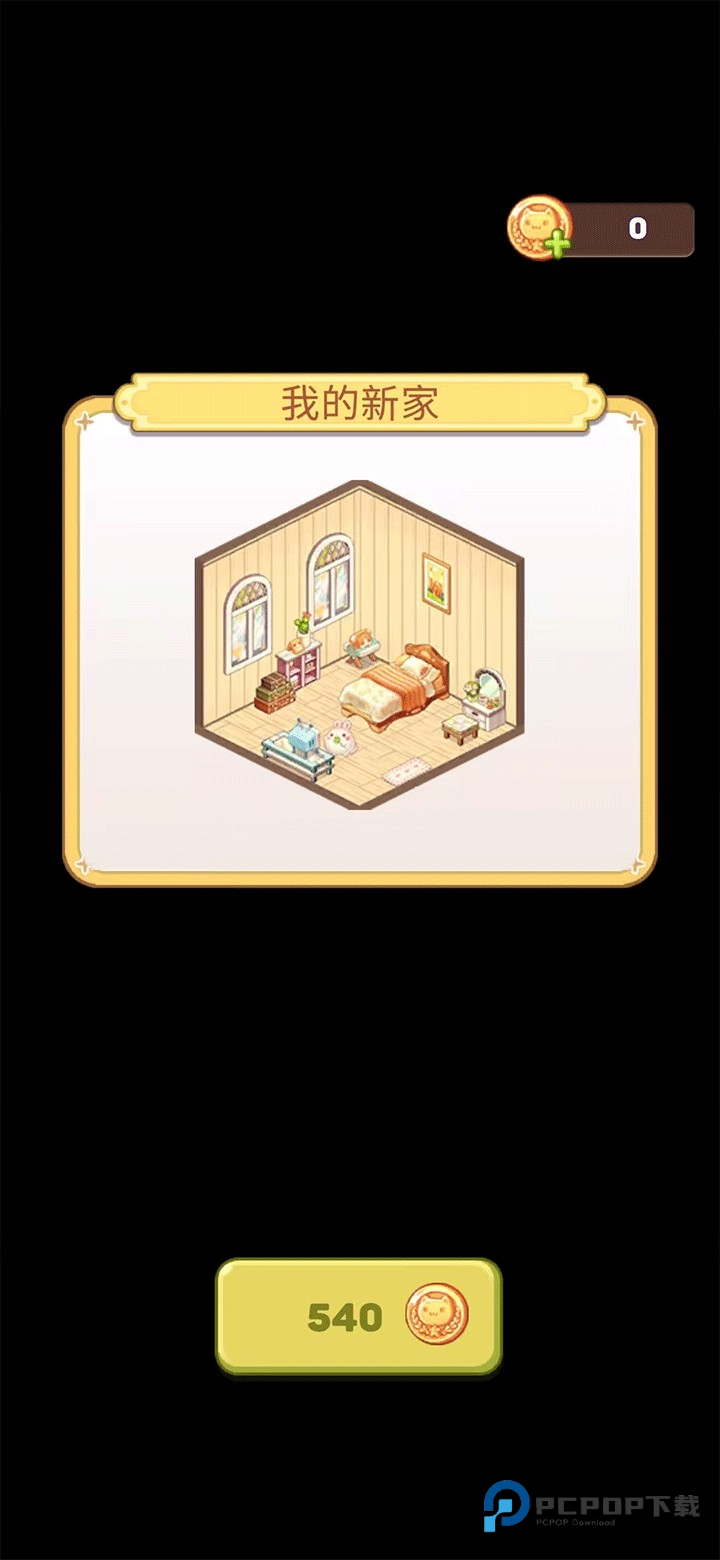This screenshot has height=1560, width=720.
Task: Add more coins via the plus icon
Action: (x=556, y=243)
